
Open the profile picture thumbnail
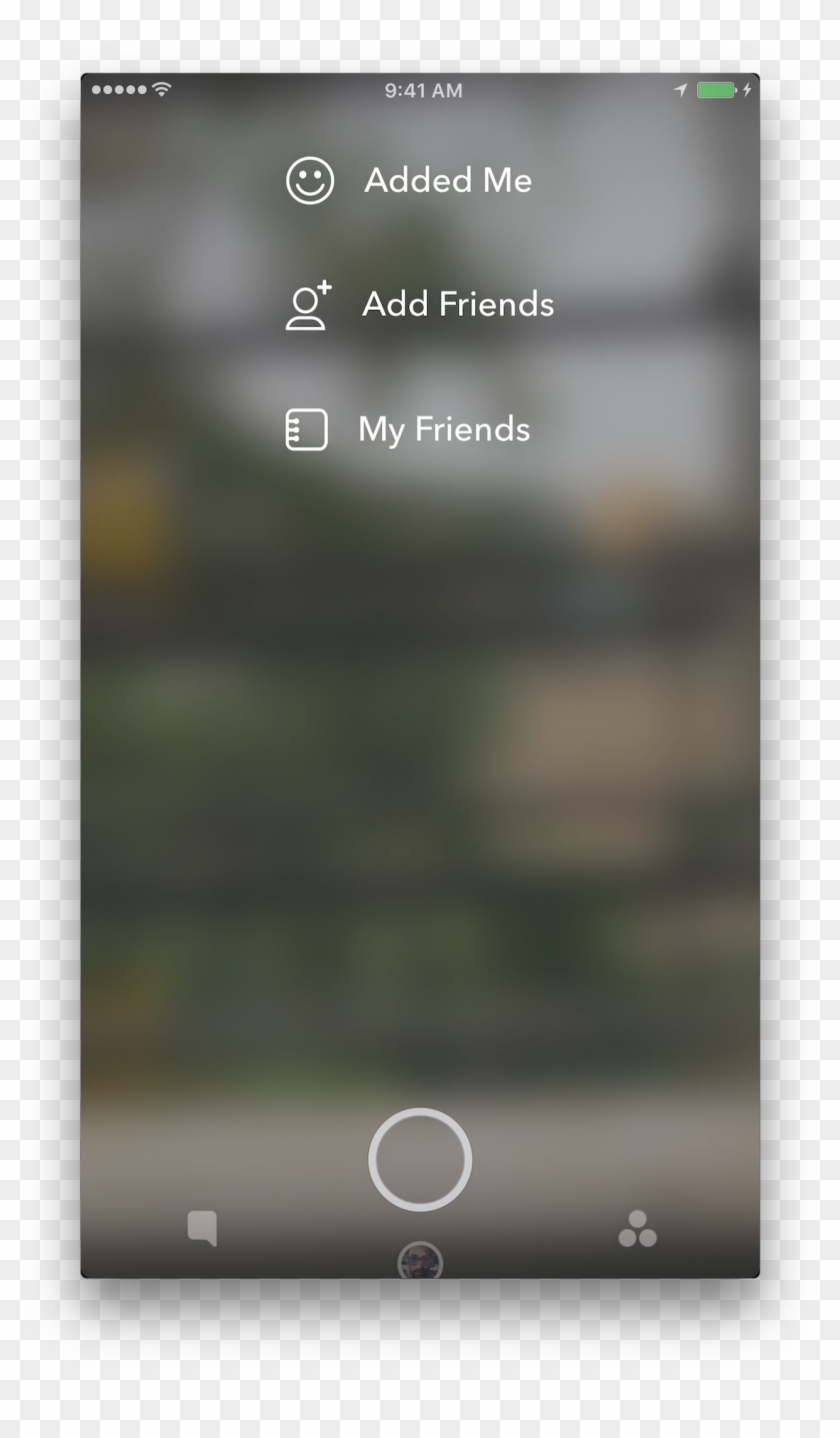(420, 1261)
